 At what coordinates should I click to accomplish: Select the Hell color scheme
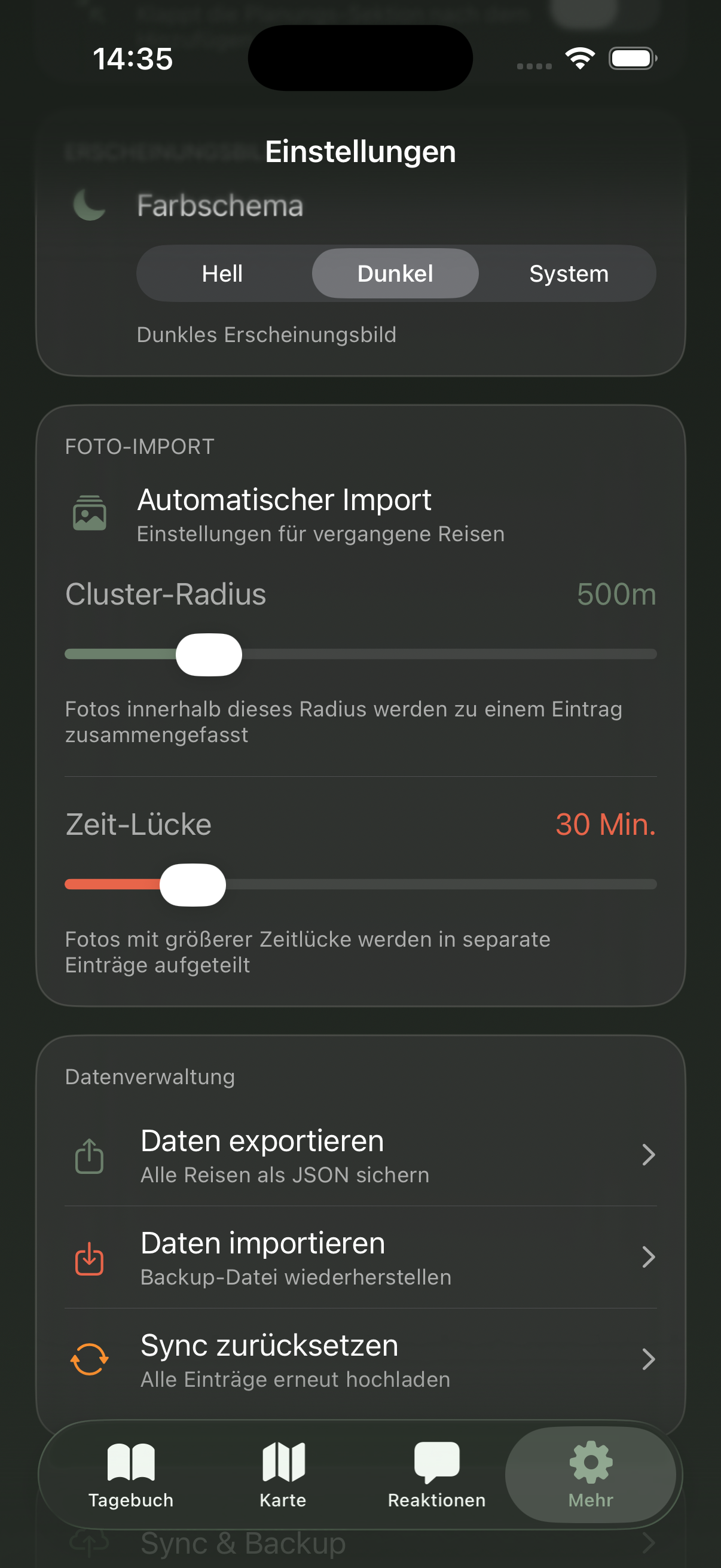point(222,273)
